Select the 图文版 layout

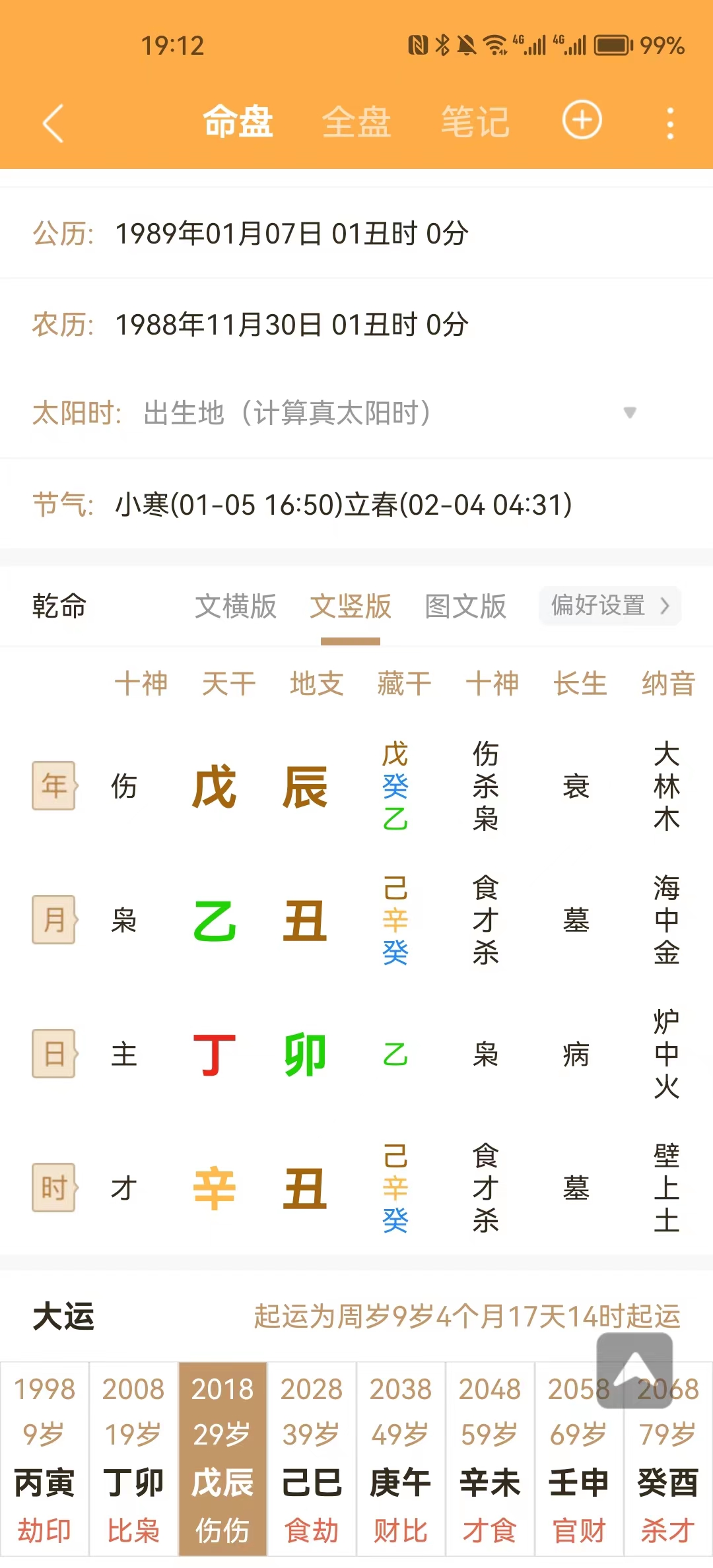click(465, 606)
